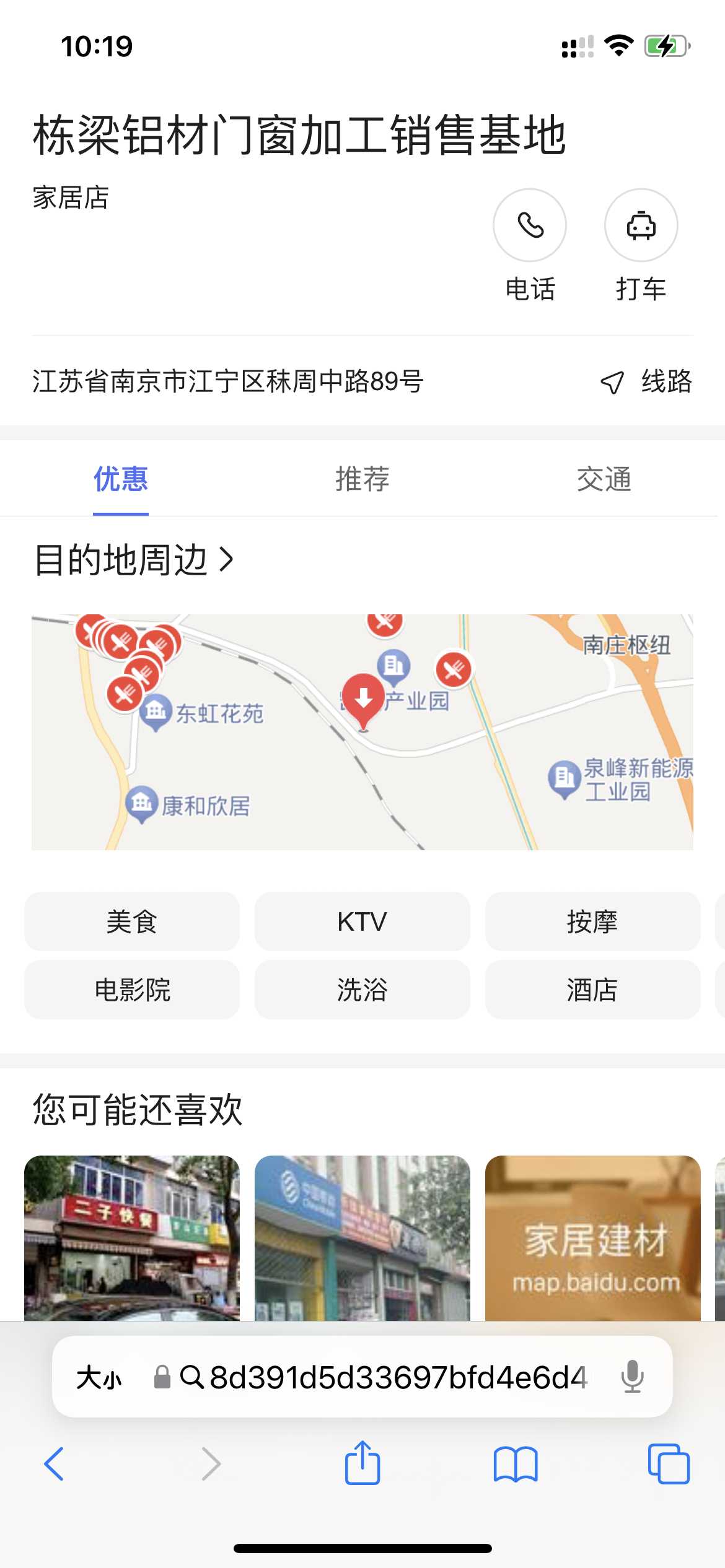The width and height of the screenshot is (725, 1568).
Task: Look up nearby 电影院
Action: (x=132, y=990)
